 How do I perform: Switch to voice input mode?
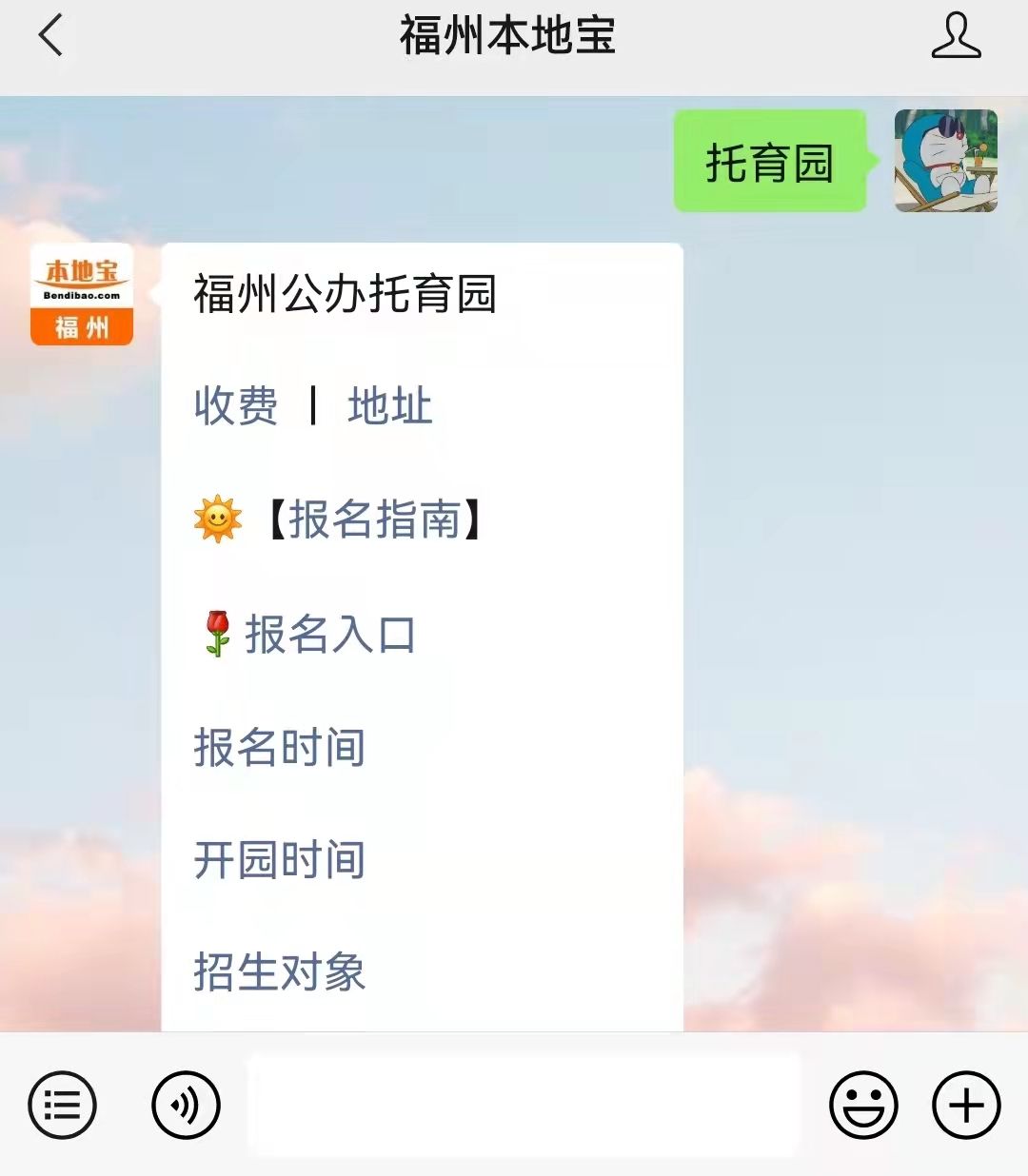point(186,1106)
